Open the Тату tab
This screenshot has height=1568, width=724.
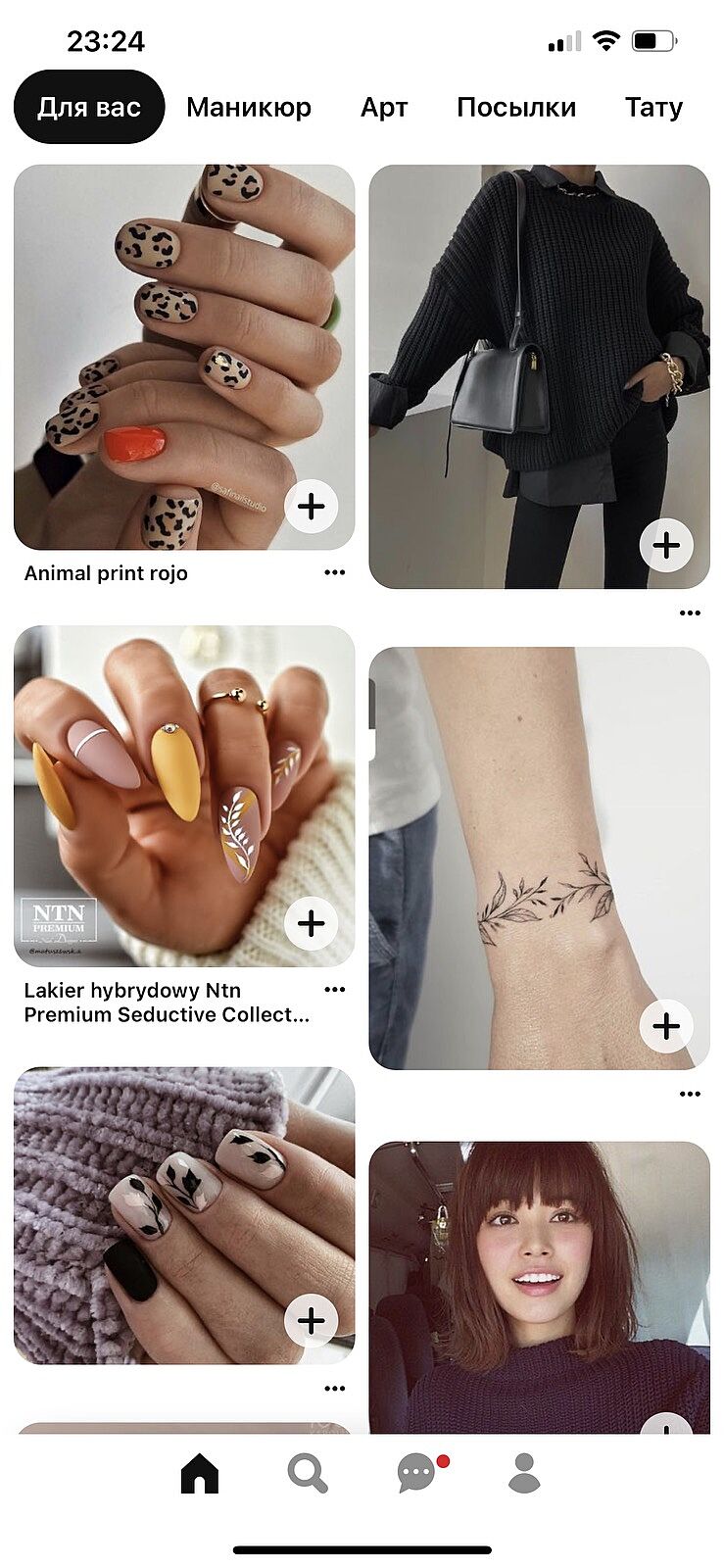(653, 107)
